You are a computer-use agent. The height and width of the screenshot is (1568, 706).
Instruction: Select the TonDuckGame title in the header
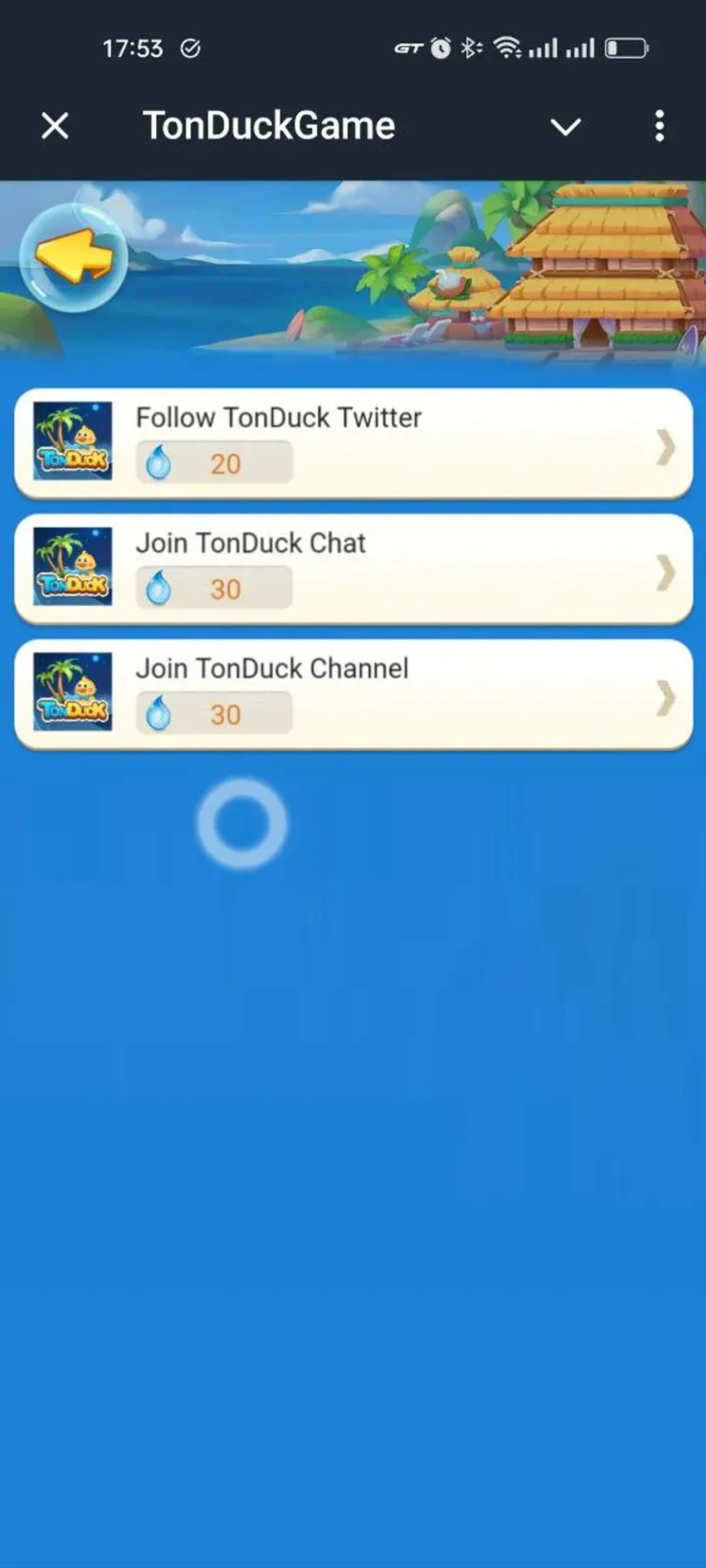269,126
